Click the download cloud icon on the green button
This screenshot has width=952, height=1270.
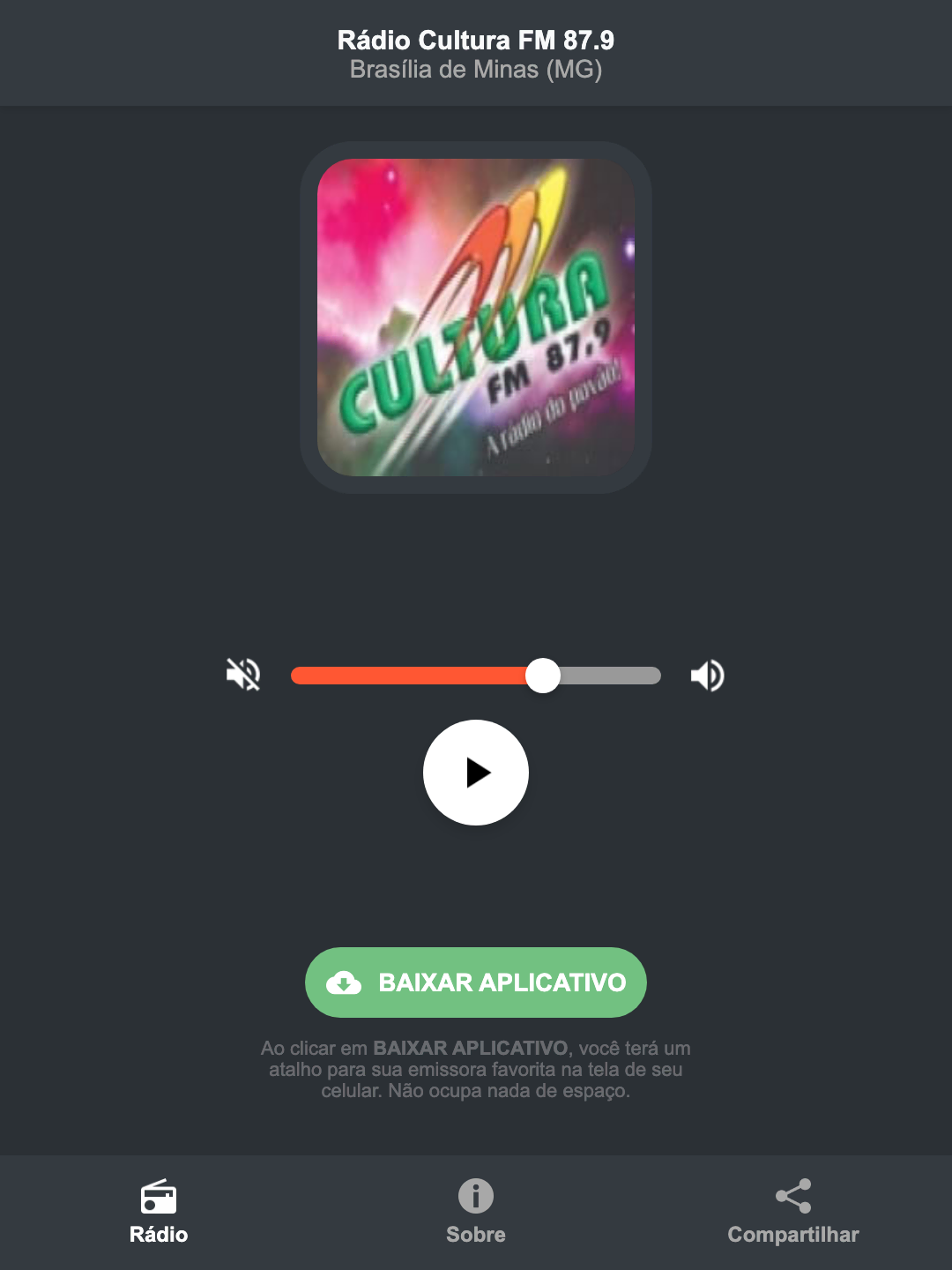pos(346,982)
